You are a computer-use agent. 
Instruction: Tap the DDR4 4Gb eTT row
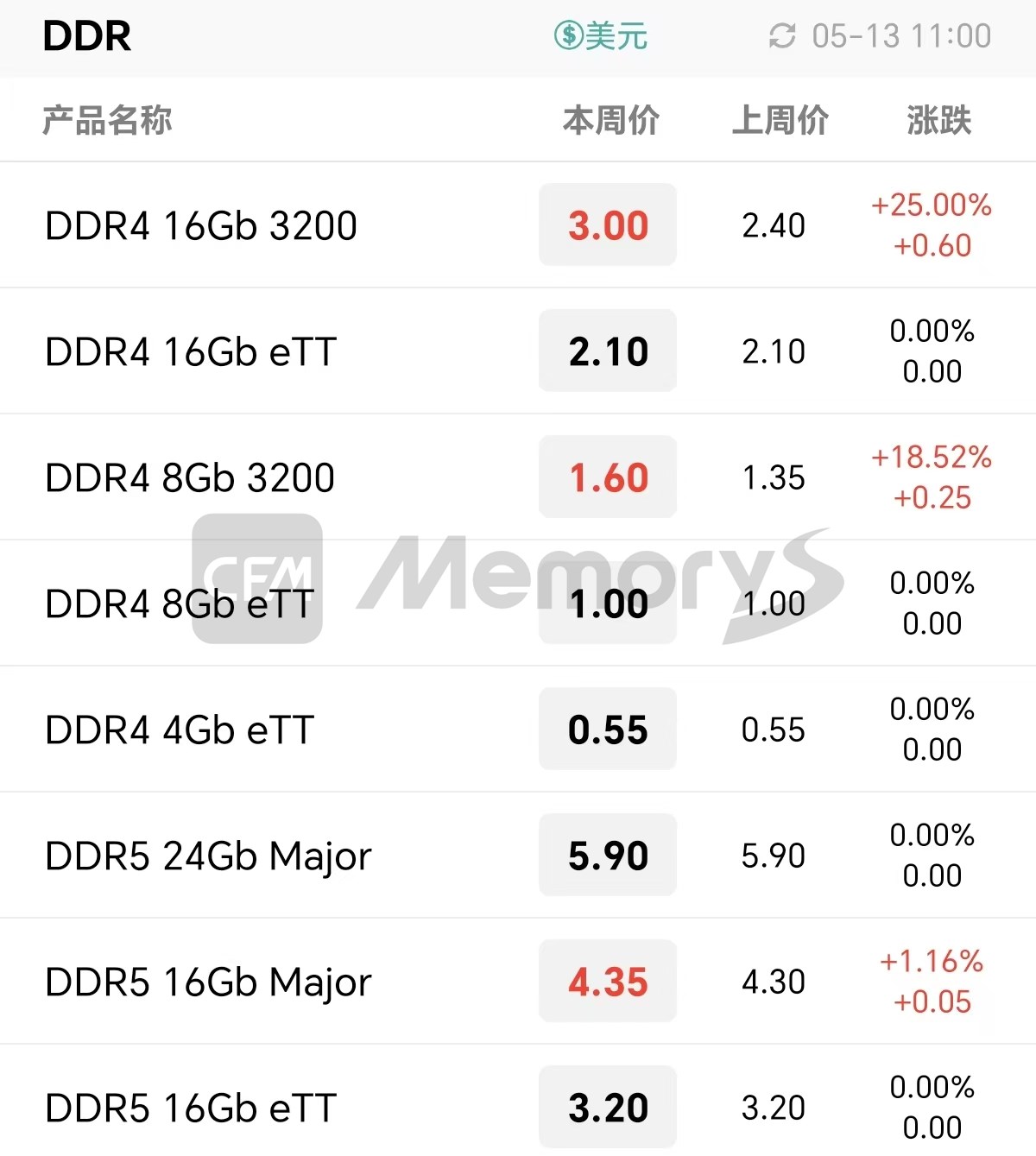point(180,730)
